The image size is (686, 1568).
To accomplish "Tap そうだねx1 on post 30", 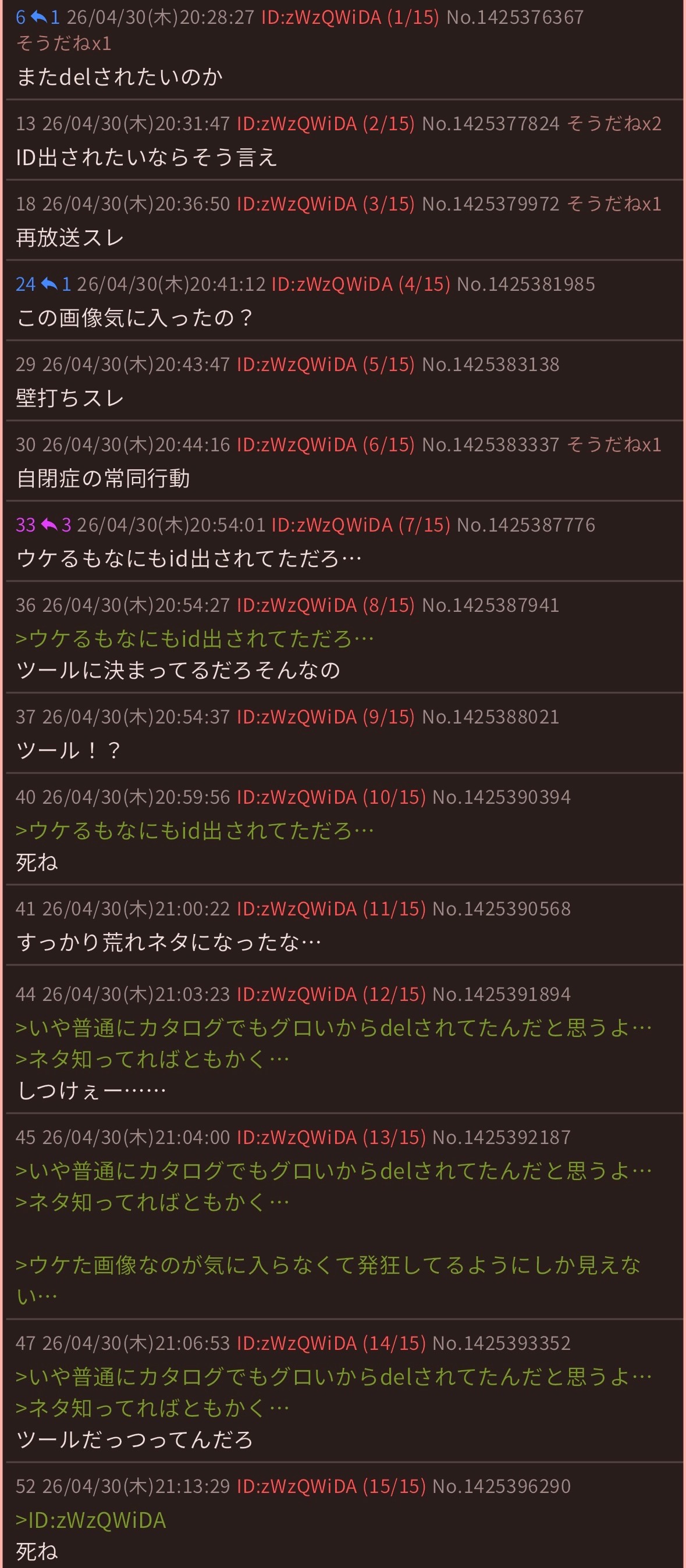I will coord(614,445).
